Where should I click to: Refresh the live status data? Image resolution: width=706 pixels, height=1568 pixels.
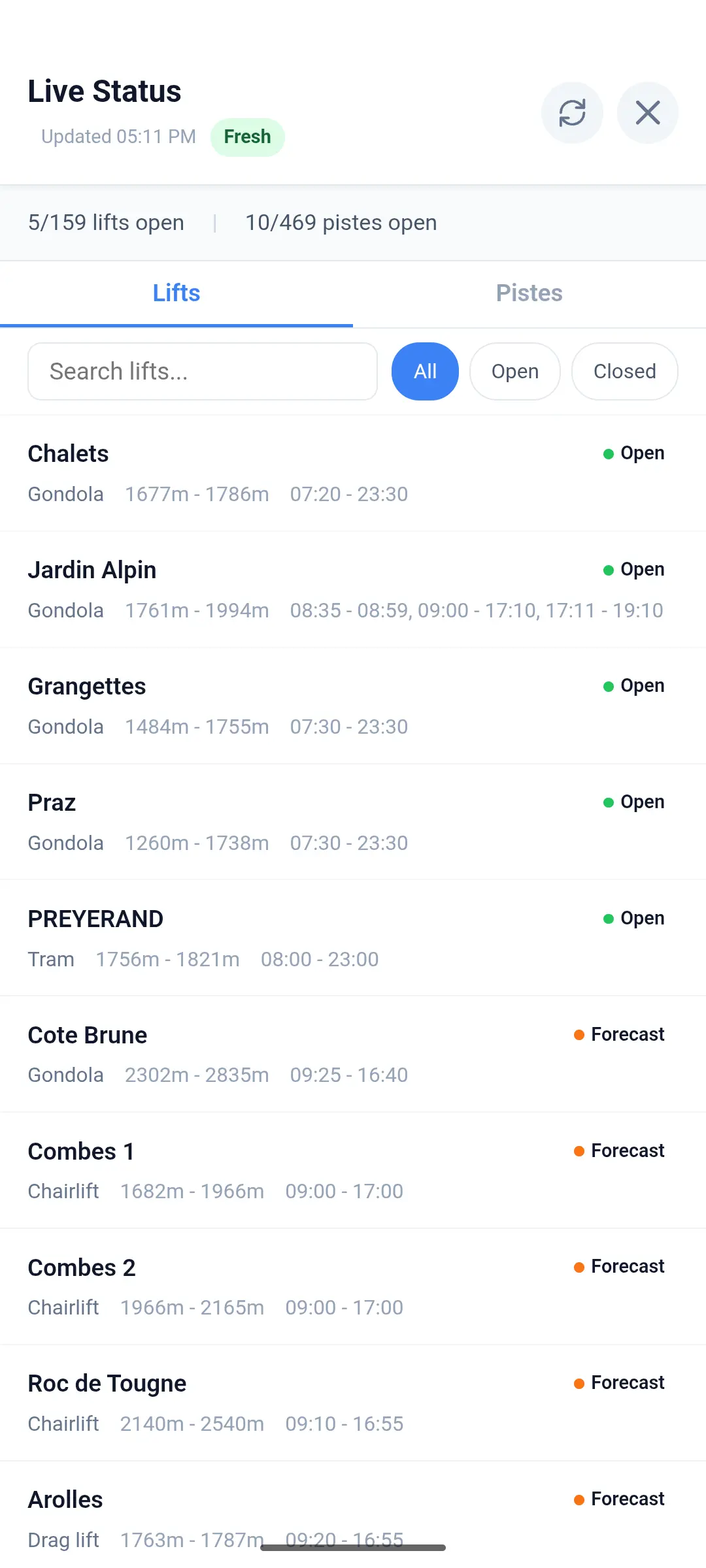tap(572, 112)
